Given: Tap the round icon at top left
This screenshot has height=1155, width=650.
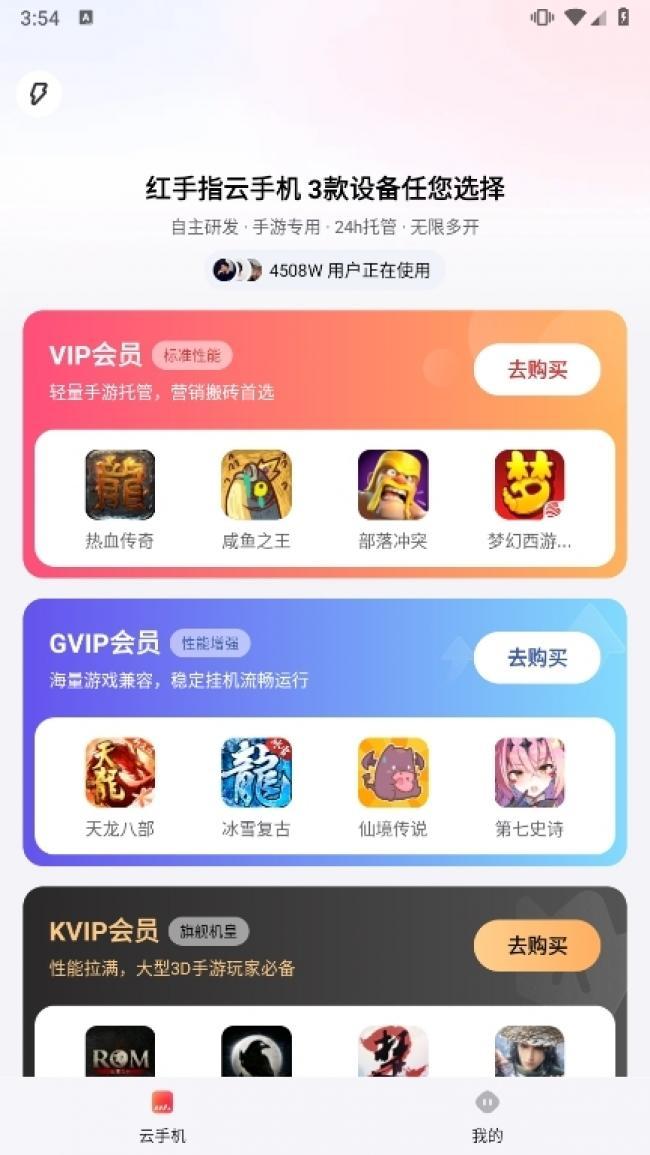Looking at the screenshot, I should (39, 94).
